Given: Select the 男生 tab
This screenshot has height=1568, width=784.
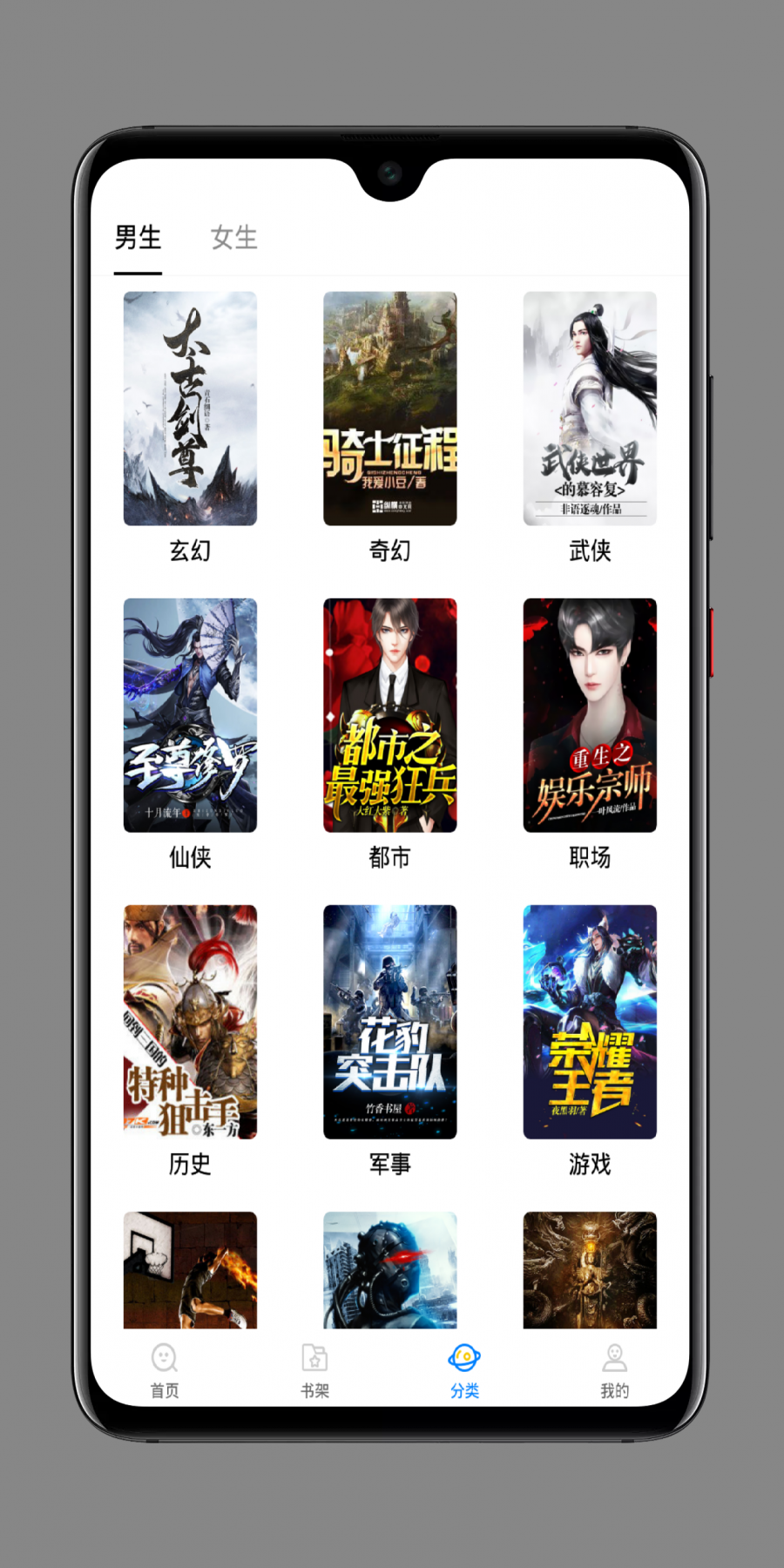Looking at the screenshot, I should (138, 238).
